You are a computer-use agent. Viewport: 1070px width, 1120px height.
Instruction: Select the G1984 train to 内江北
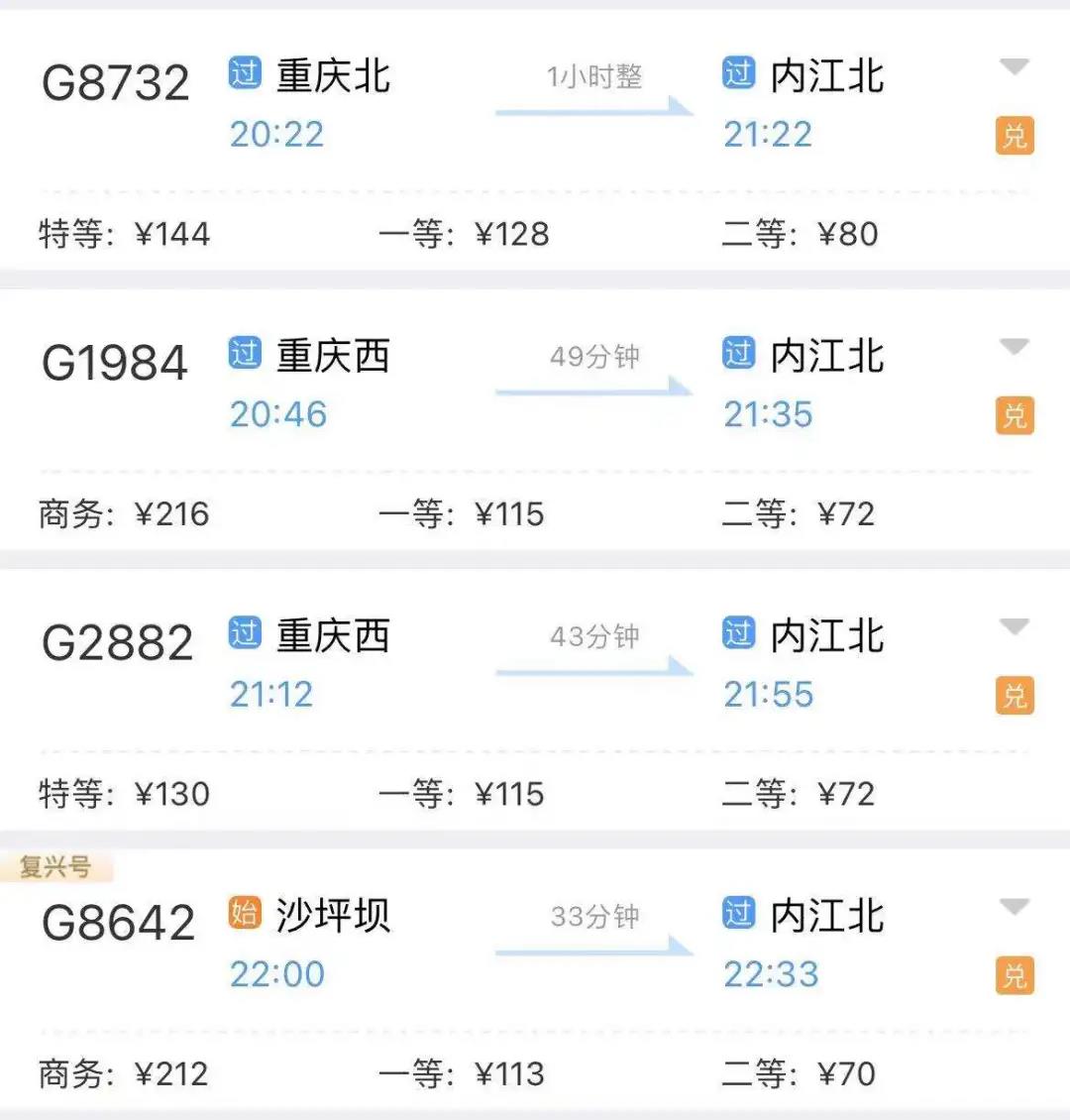115,364
